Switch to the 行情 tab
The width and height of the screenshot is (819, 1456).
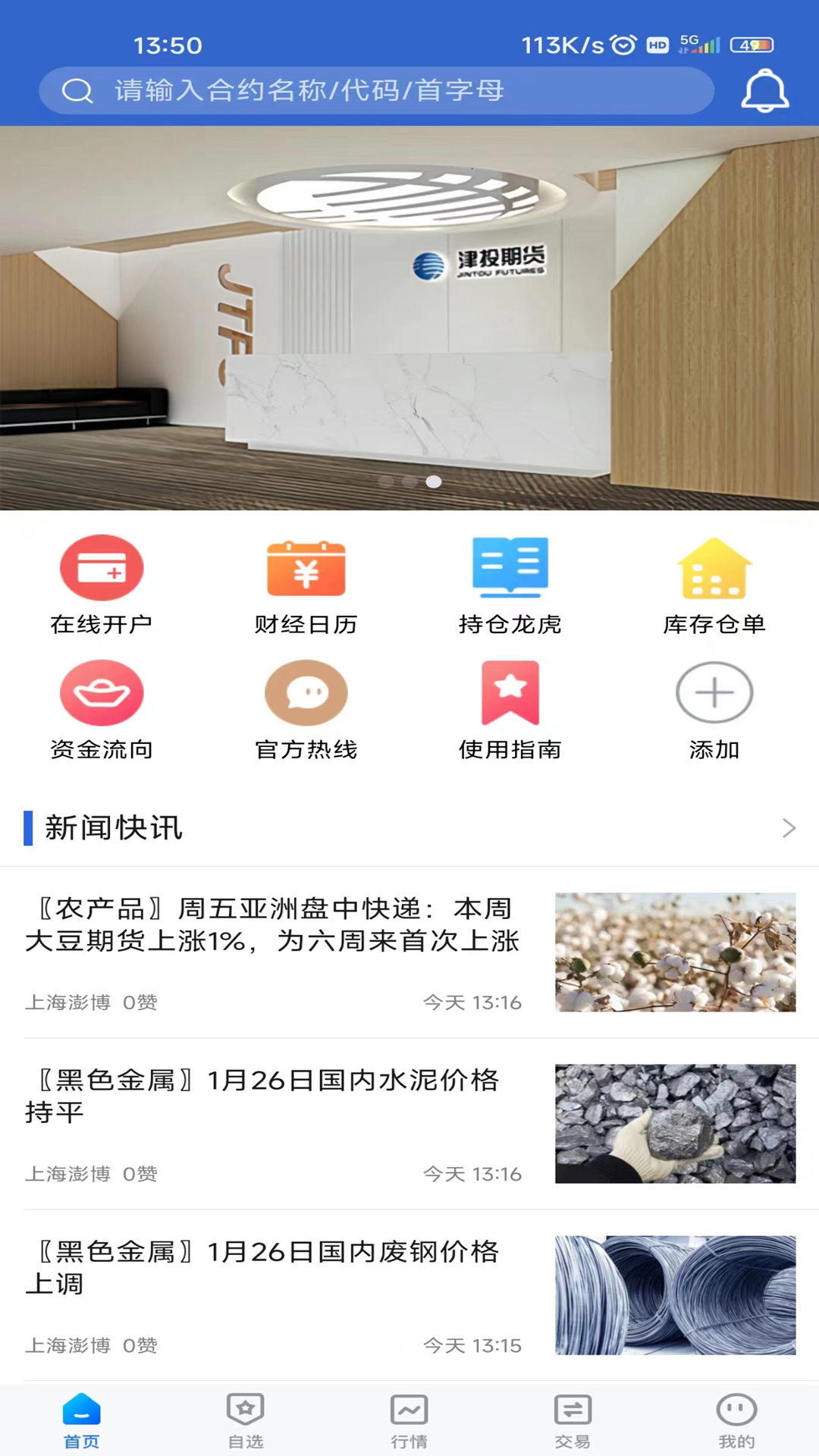click(409, 1420)
